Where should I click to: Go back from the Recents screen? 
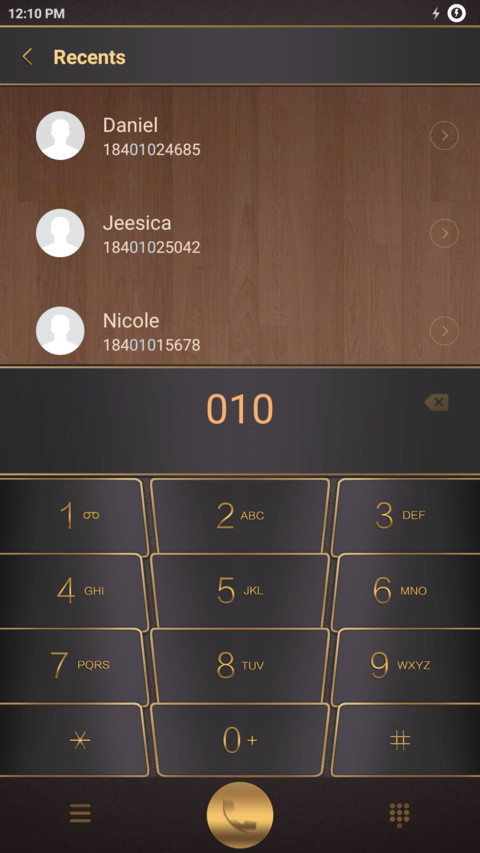(27, 57)
